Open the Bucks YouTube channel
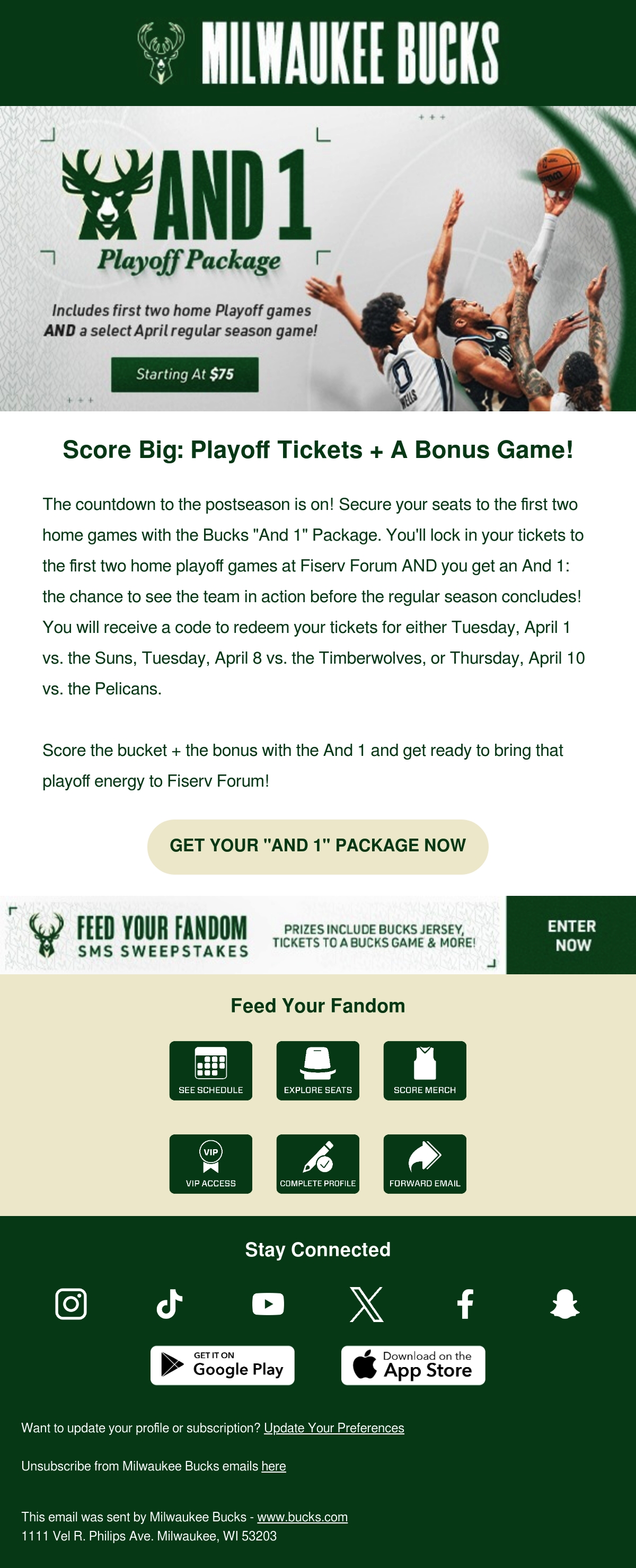The height and width of the screenshot is (1568, 636). point(268,1304)
